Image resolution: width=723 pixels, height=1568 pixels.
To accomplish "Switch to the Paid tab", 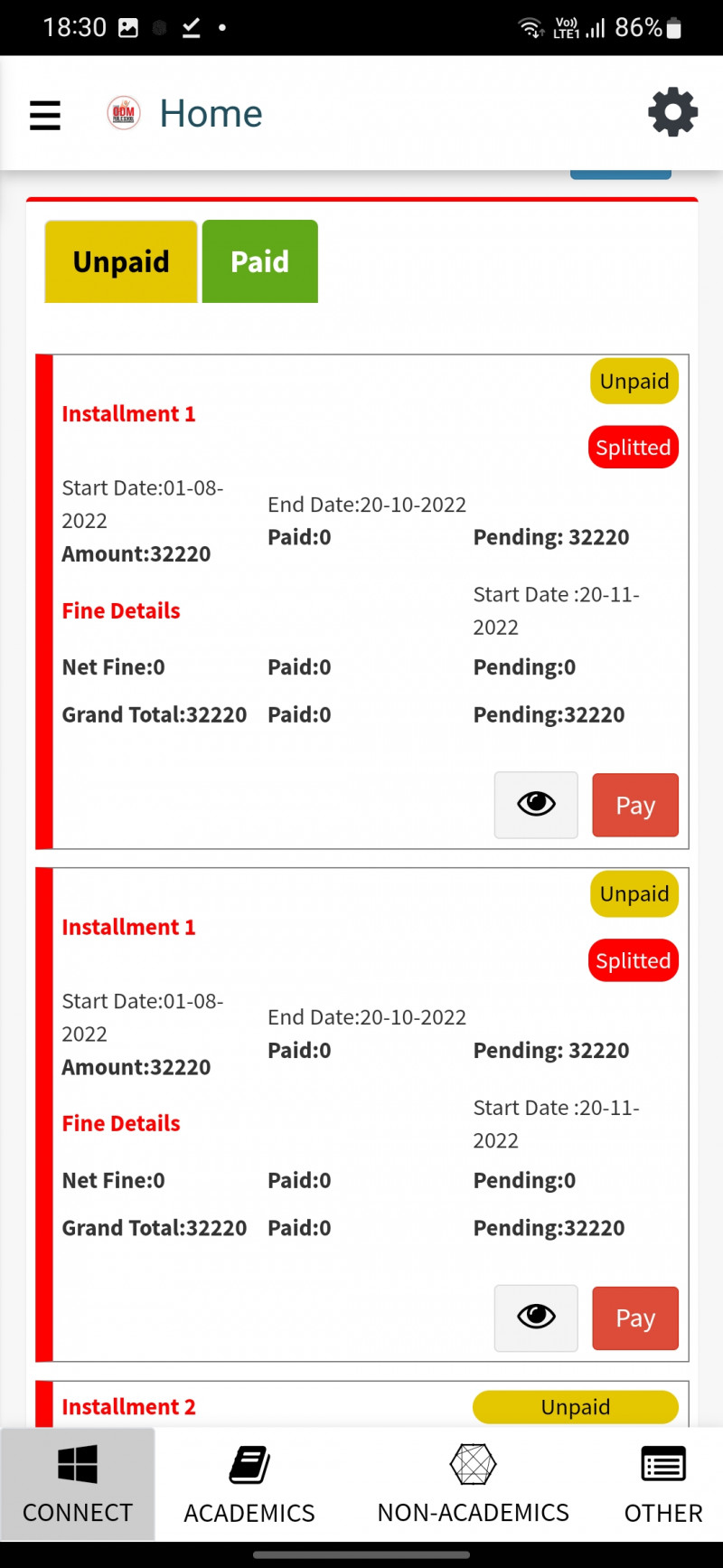I will [260, 261].
